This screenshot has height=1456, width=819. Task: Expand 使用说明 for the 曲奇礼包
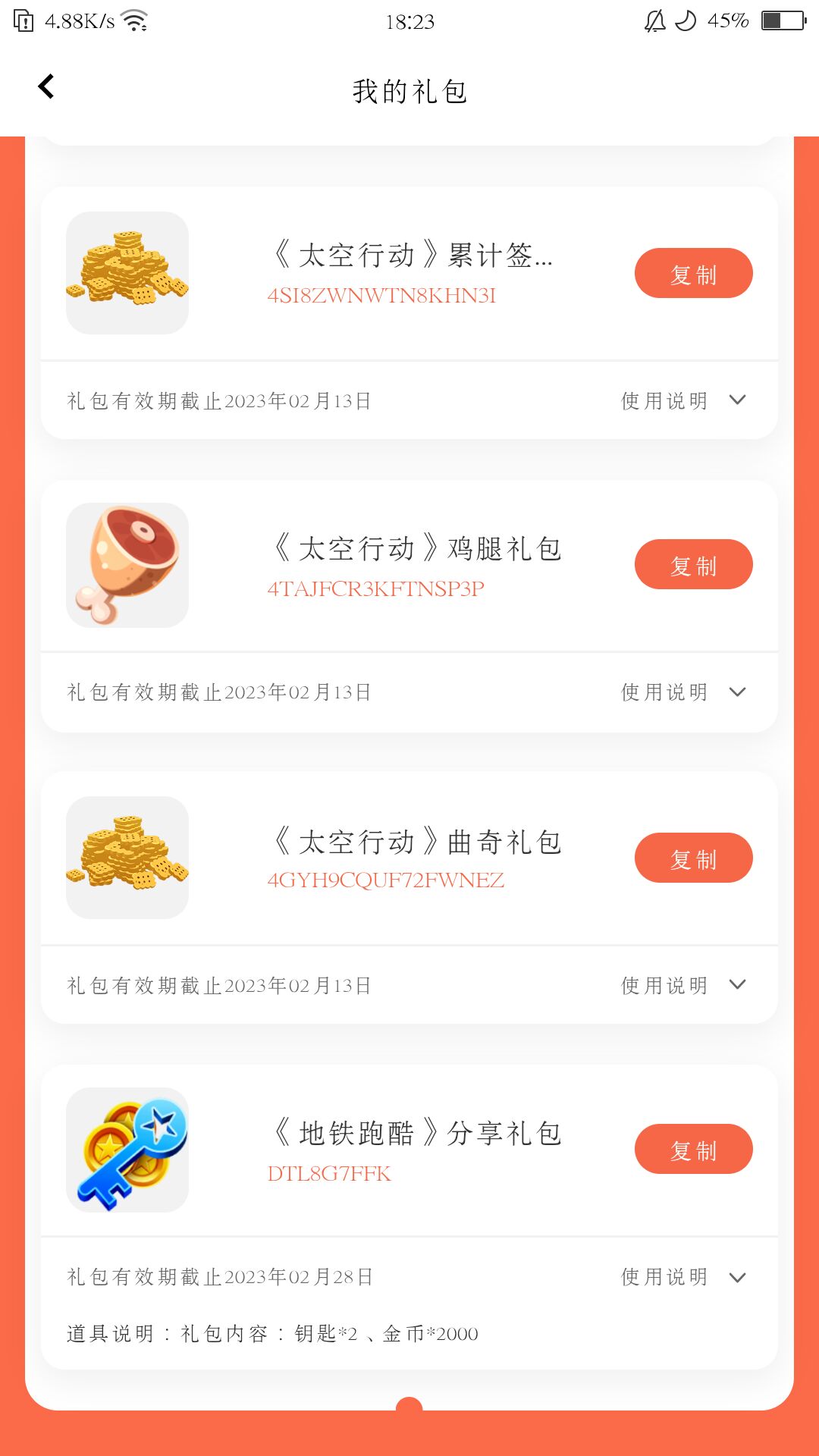683,985
